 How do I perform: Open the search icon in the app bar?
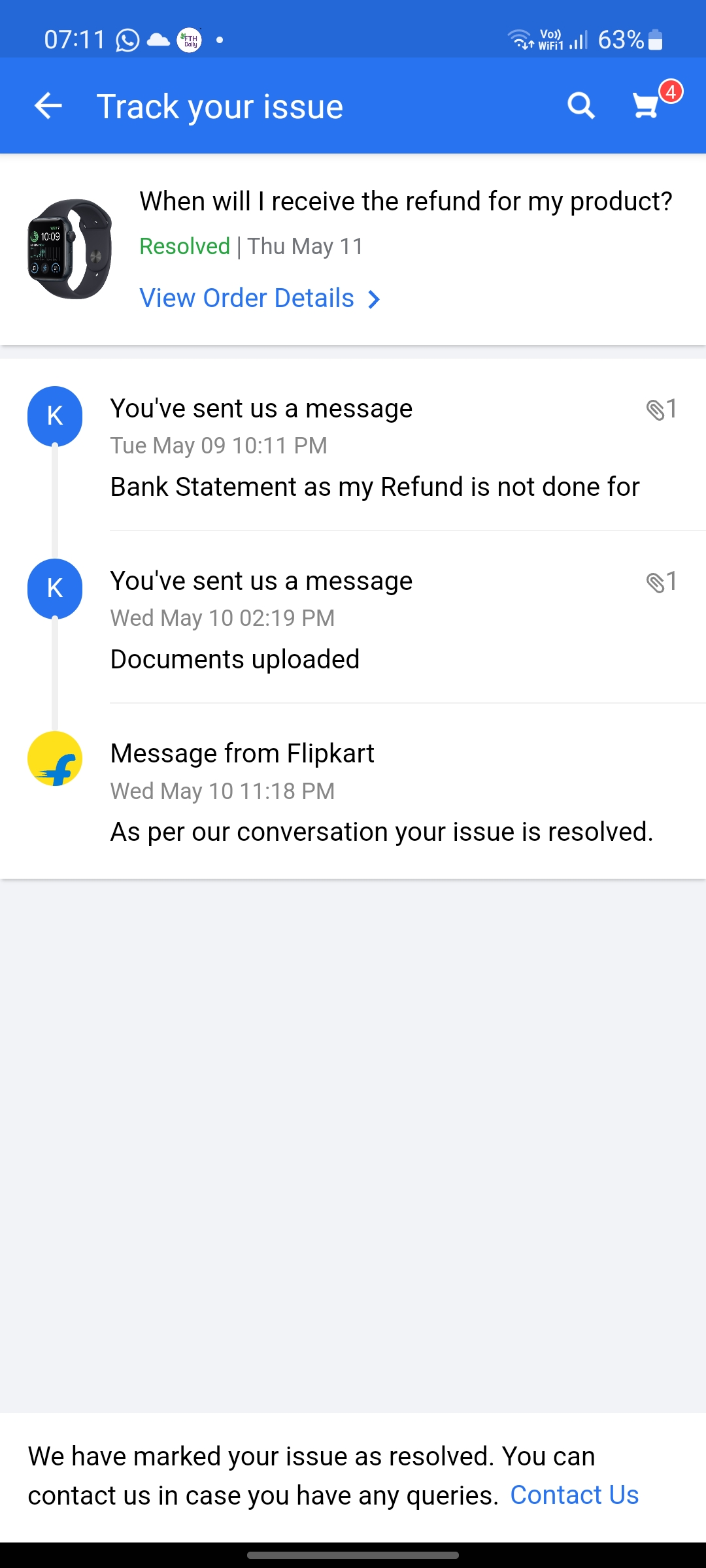(x=580, y=106)
